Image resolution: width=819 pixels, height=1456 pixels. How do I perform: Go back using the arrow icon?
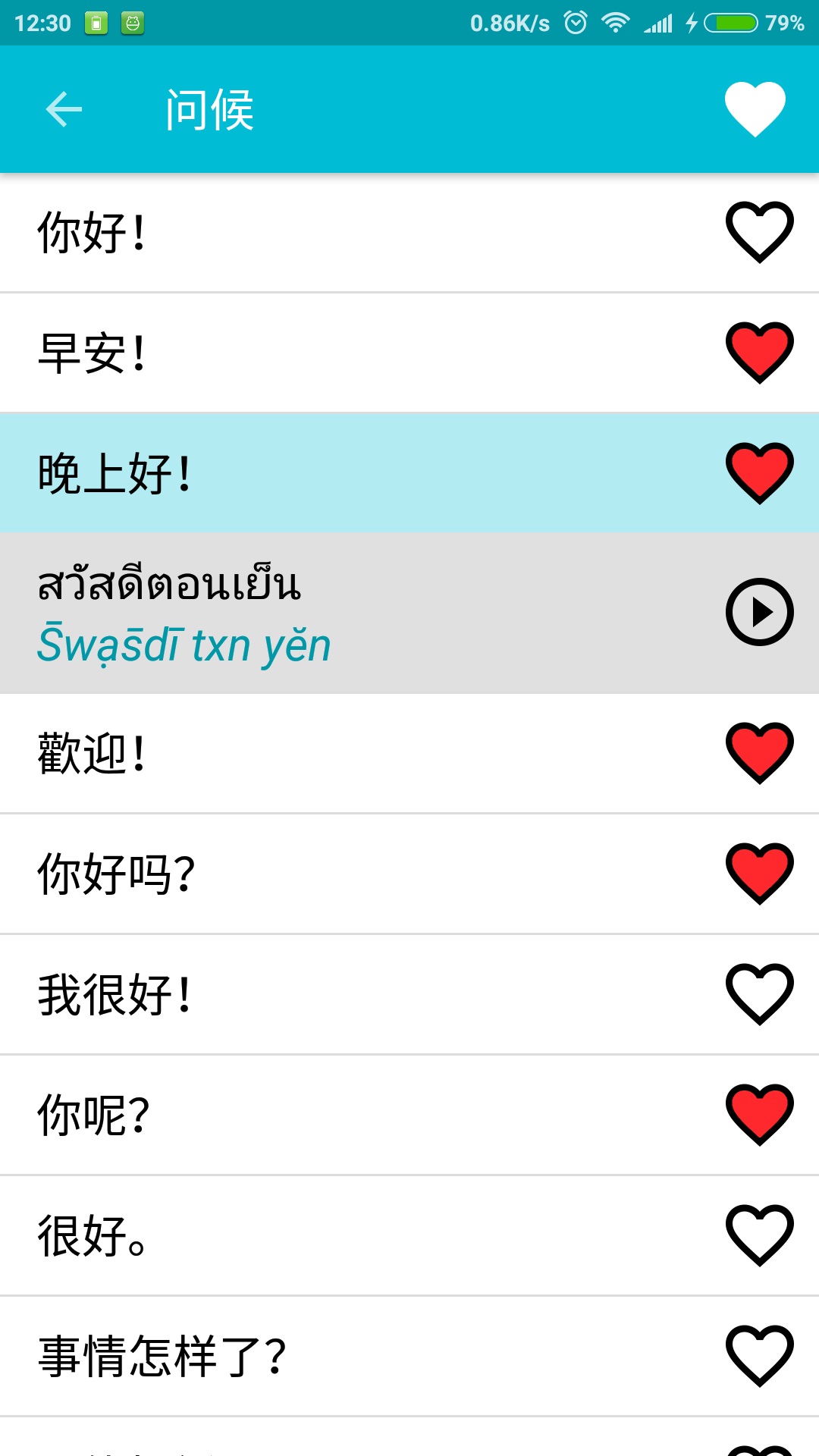(64, 109)
